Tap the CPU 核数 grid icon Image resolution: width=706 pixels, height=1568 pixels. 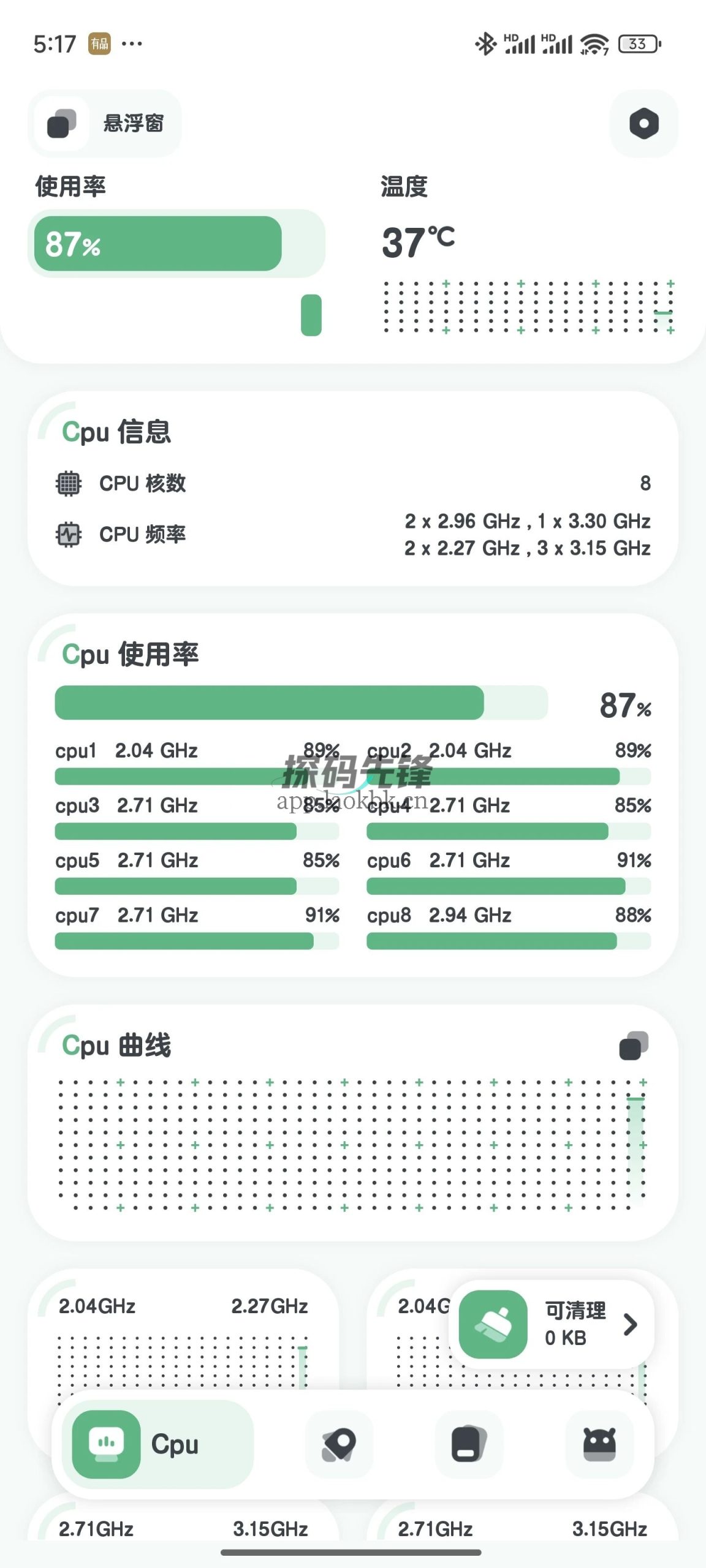coord(69,483)
